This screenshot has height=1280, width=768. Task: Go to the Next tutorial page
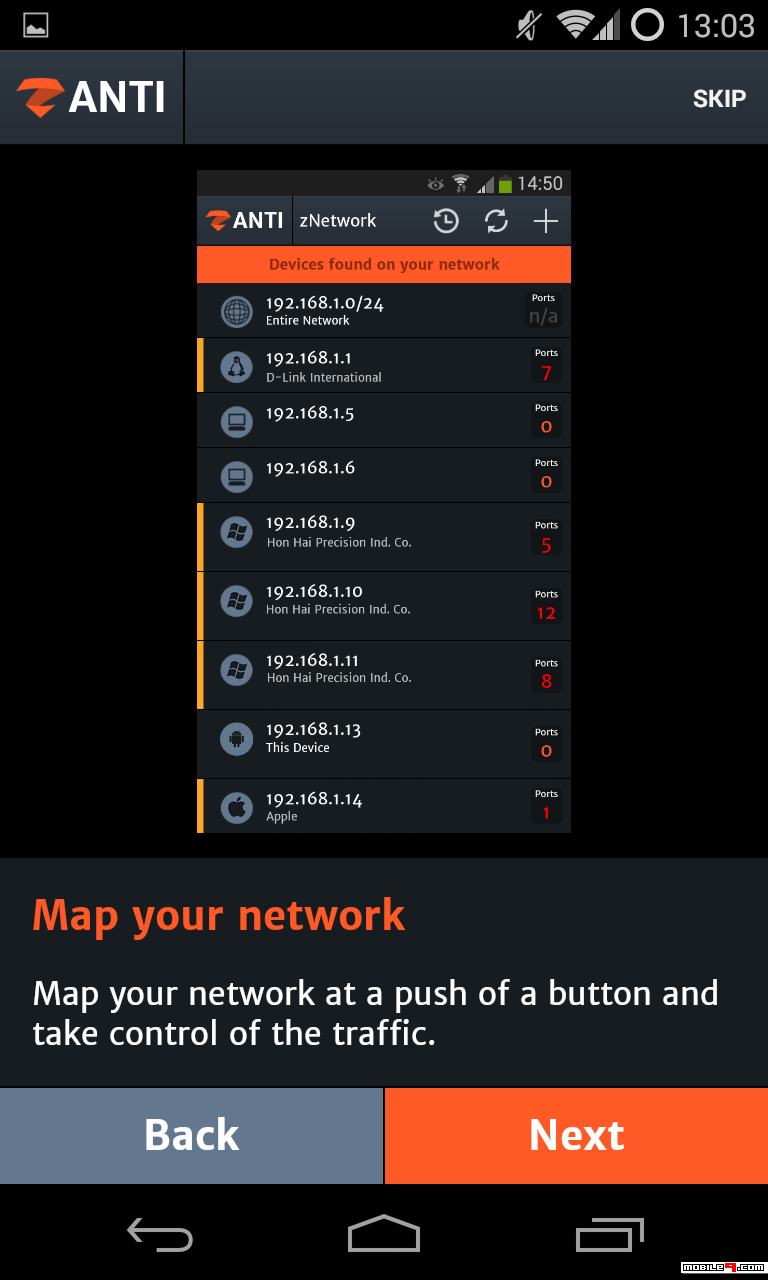(x=576, y=1136)
